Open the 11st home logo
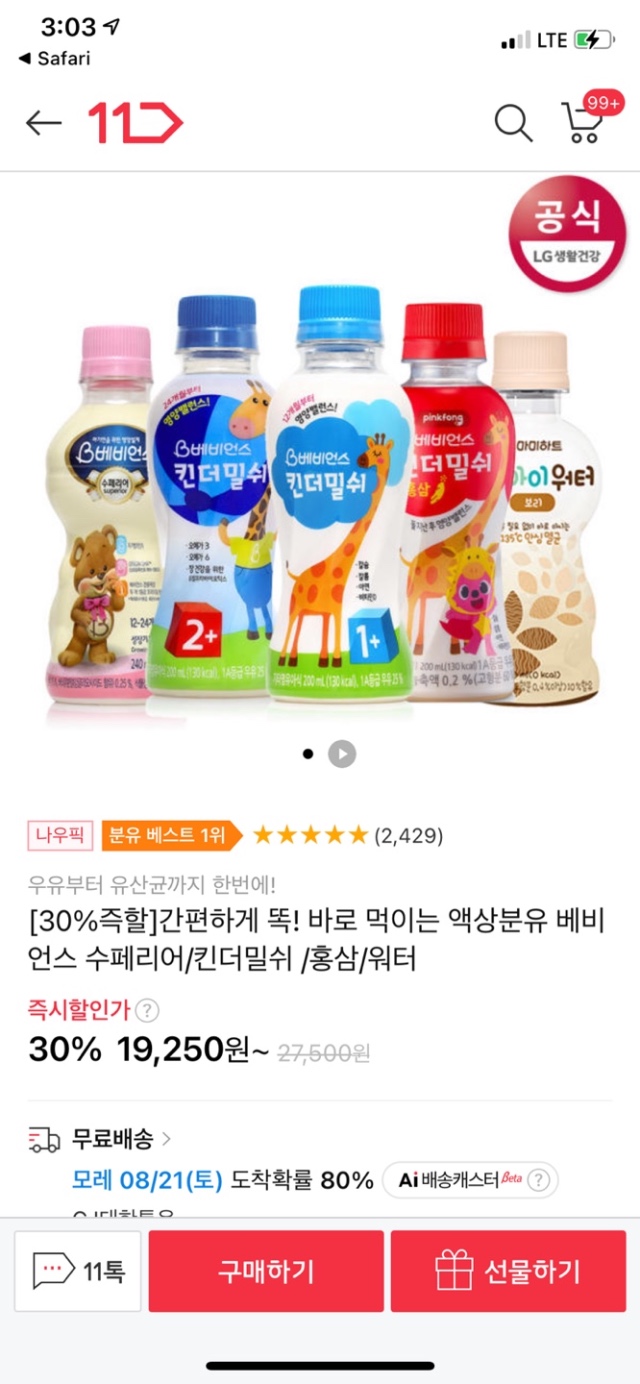Image resolution: width=640 pixels, height=1384 pixels. [135, 123]
